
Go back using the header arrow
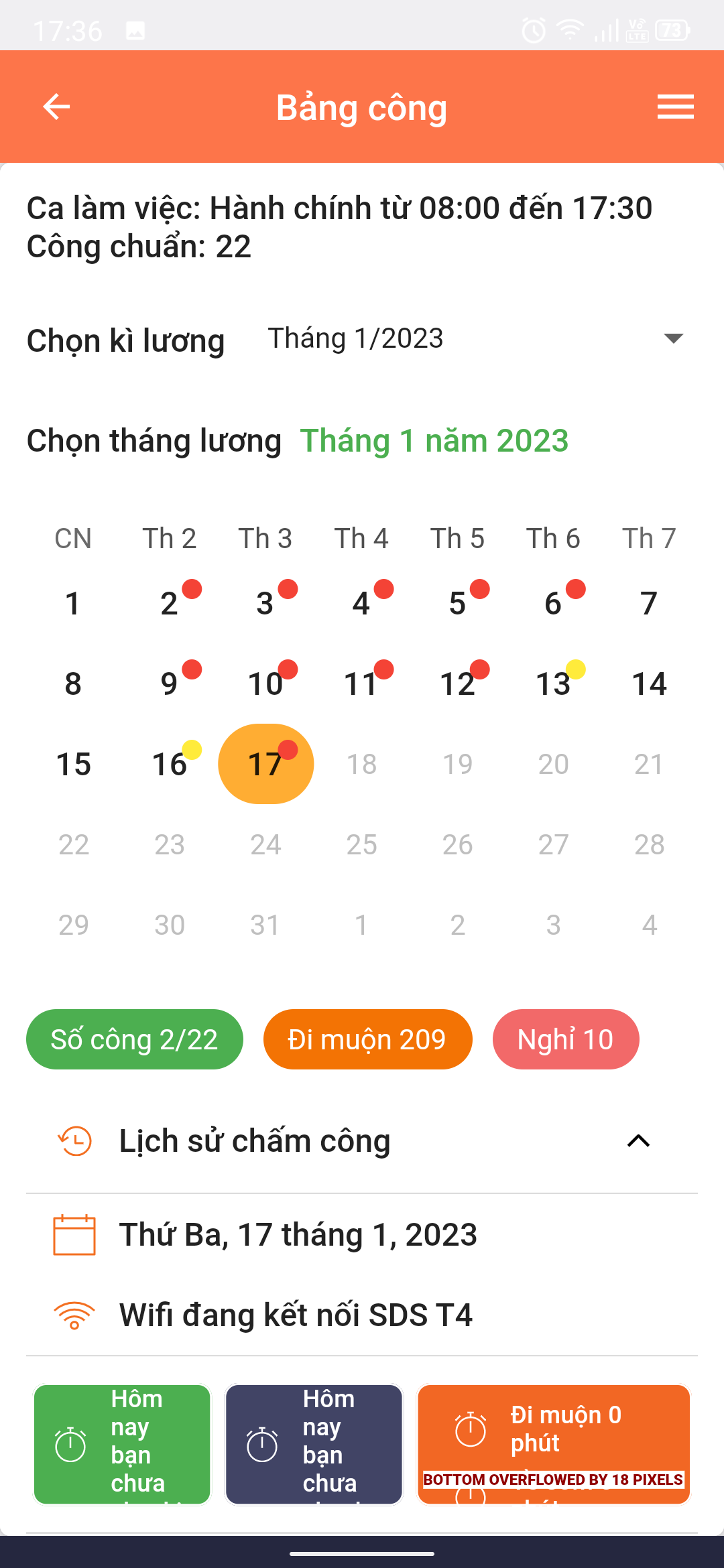click(x=56, y=107)
